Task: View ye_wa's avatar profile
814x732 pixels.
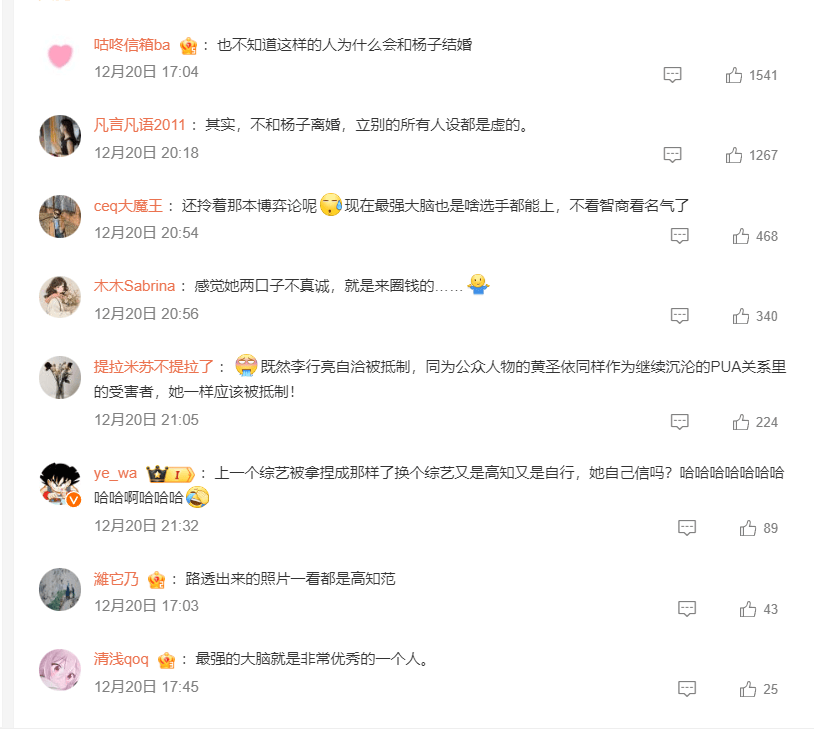Action: click(x=60, y=485)
